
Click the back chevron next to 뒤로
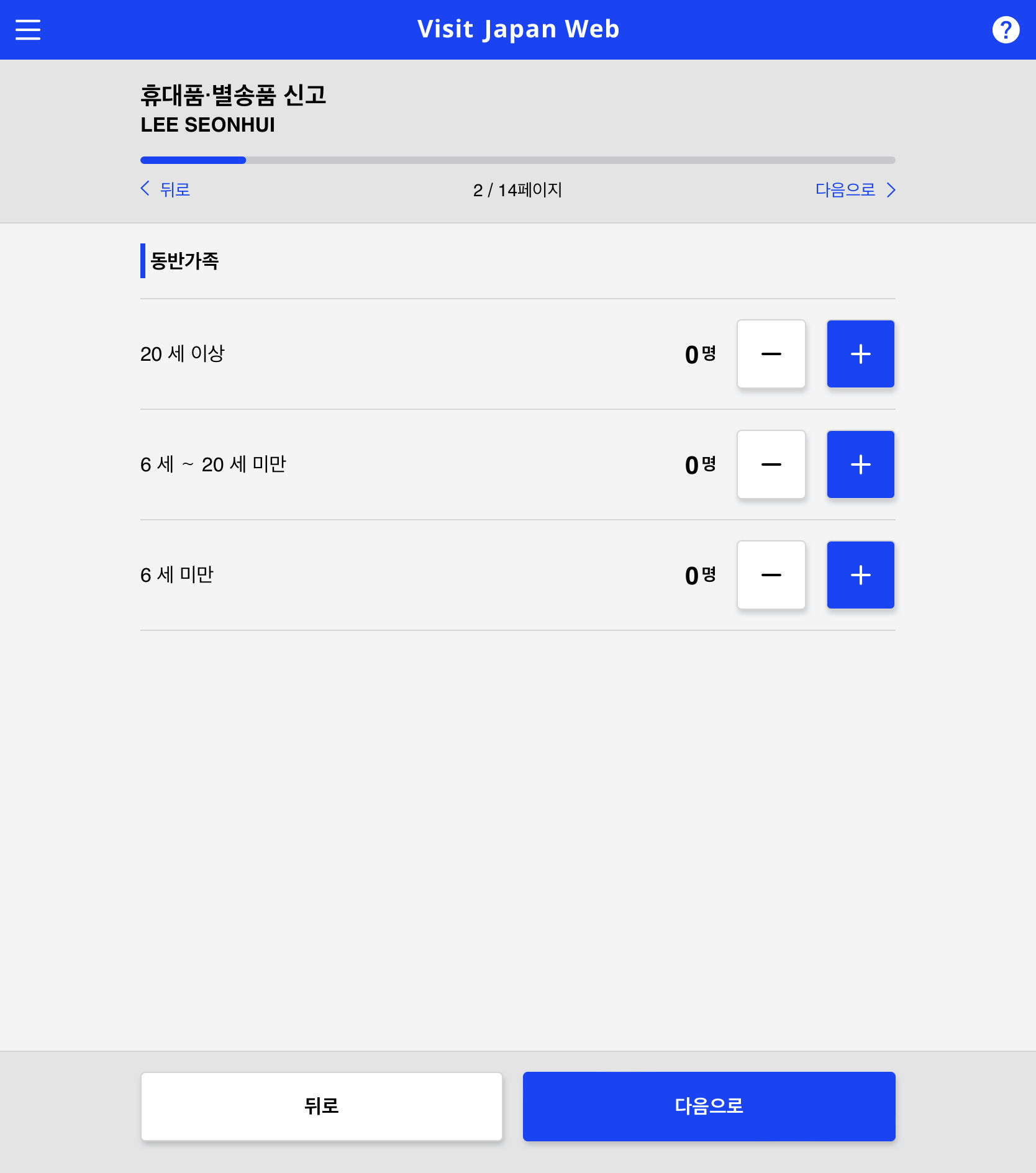coord(145,189)
